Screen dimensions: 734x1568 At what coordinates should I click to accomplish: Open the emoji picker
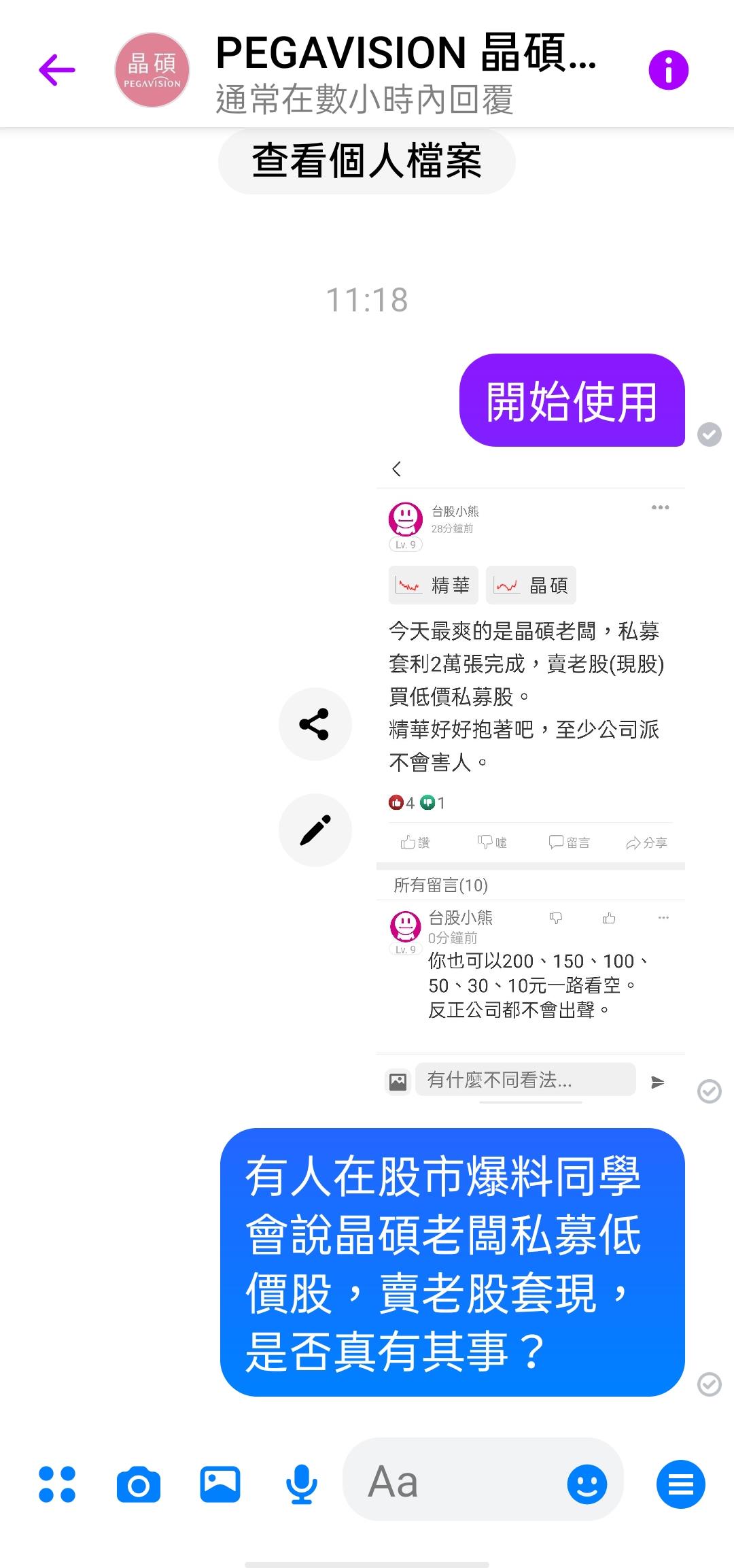pos(587,1484)
